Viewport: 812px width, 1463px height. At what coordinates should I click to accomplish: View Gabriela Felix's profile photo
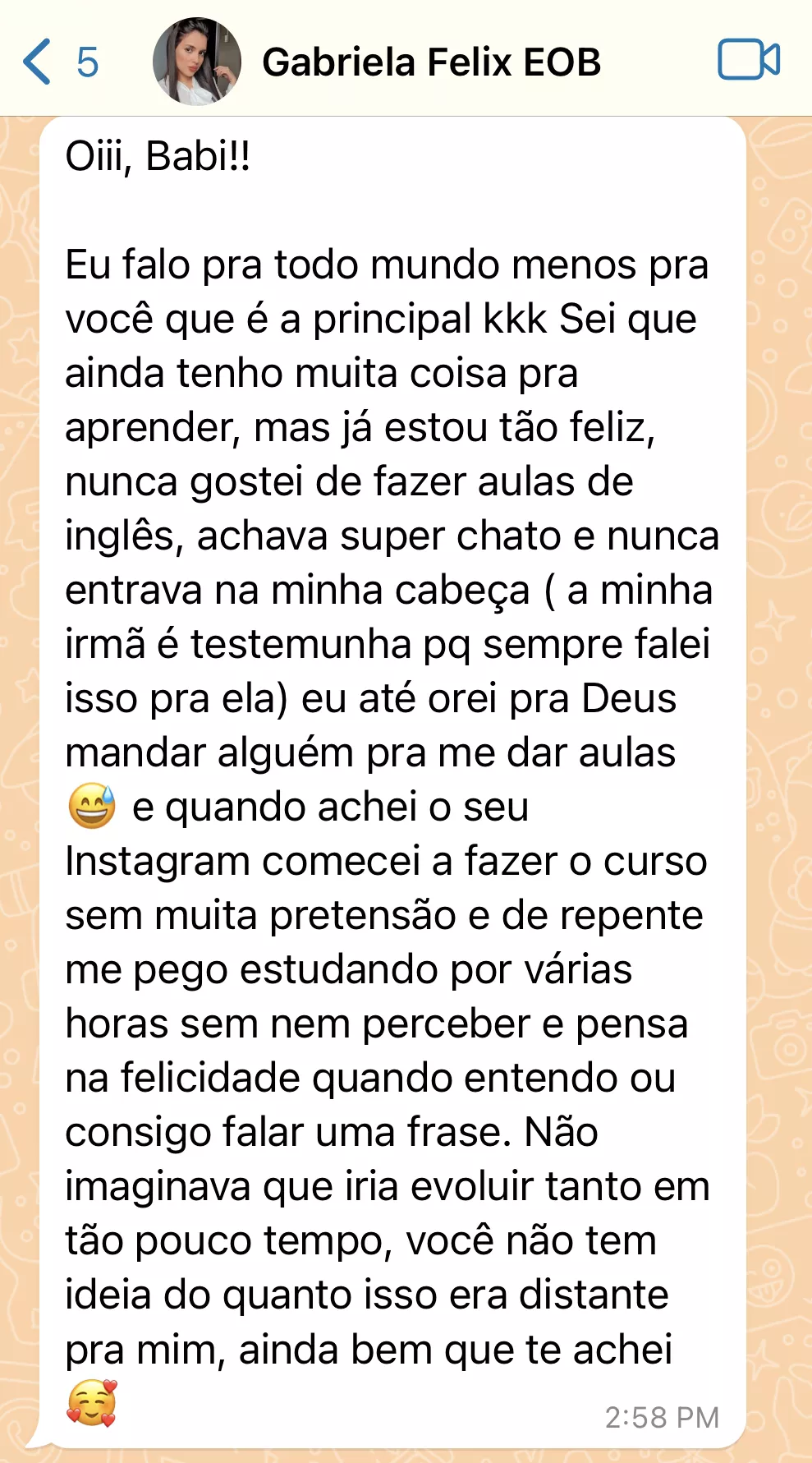(196, 62)
